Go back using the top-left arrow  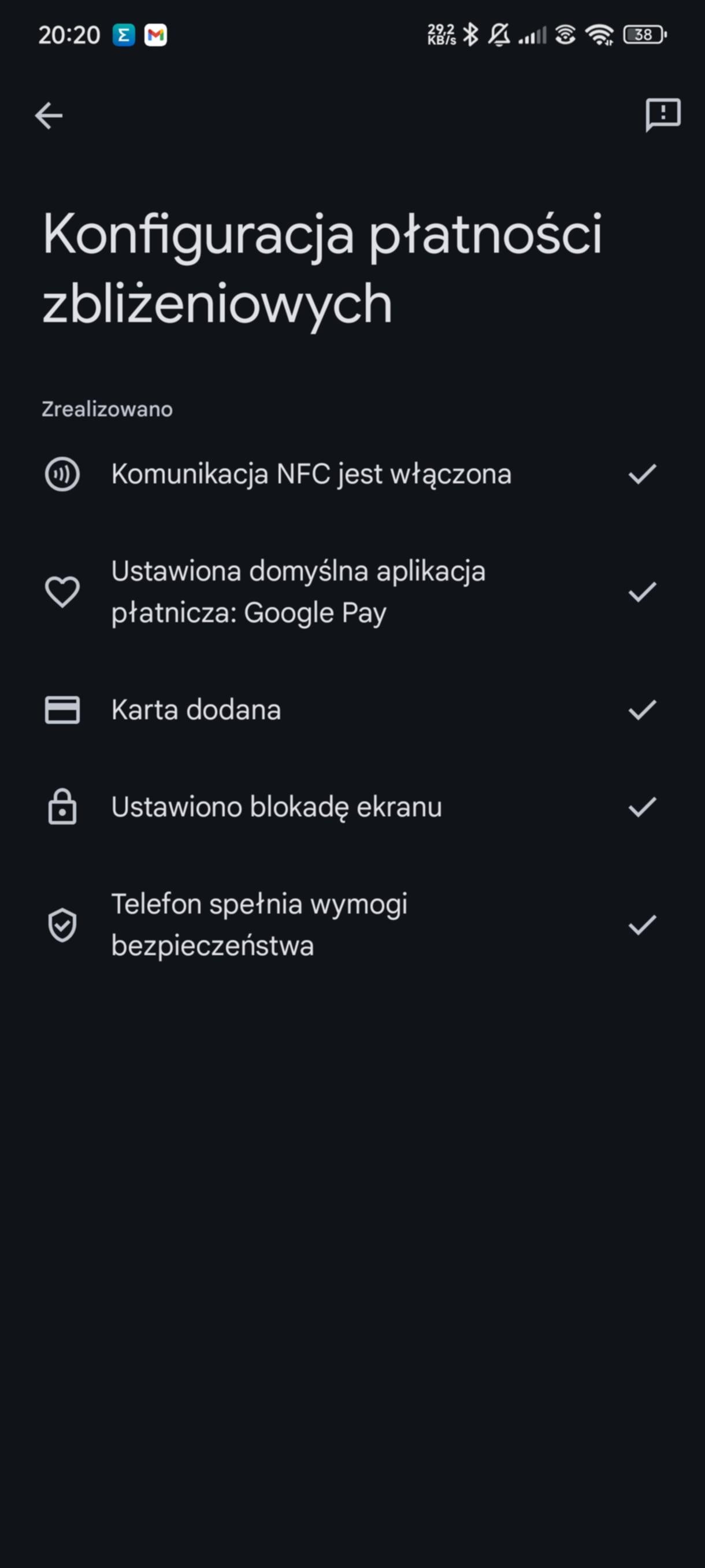click(x=49, y=116)
